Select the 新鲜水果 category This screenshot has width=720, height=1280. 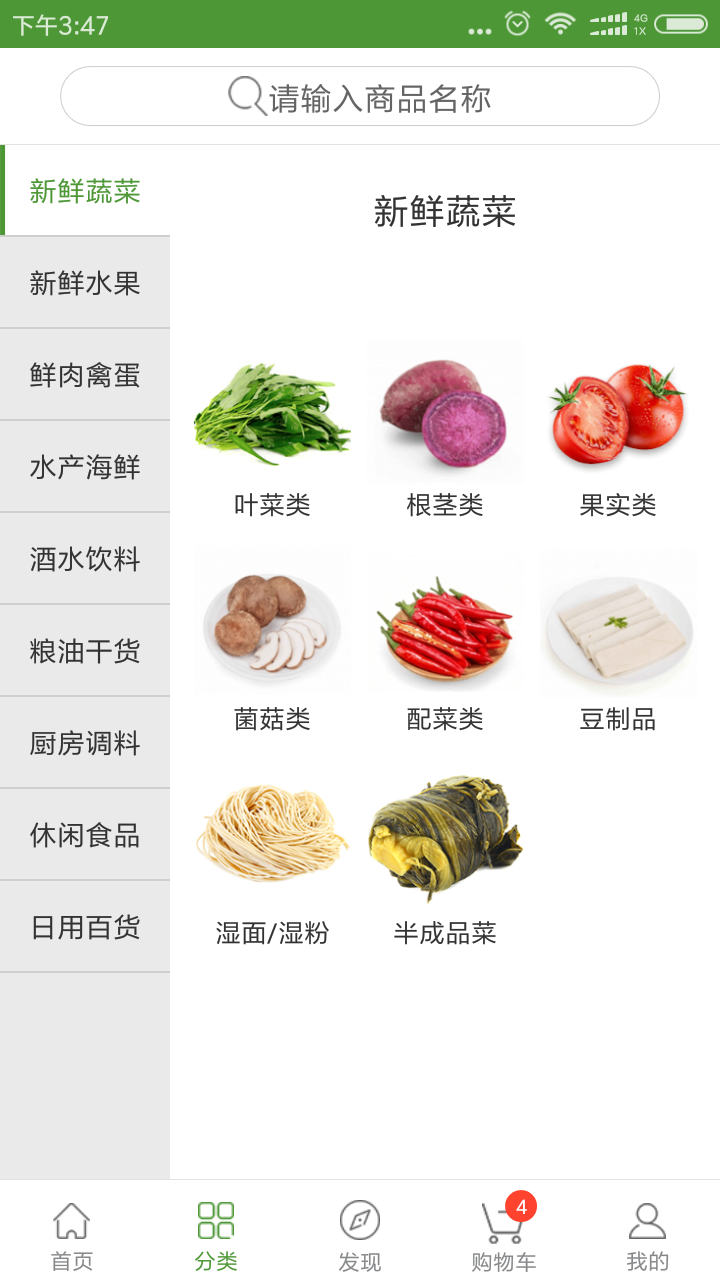pos(85,283)
